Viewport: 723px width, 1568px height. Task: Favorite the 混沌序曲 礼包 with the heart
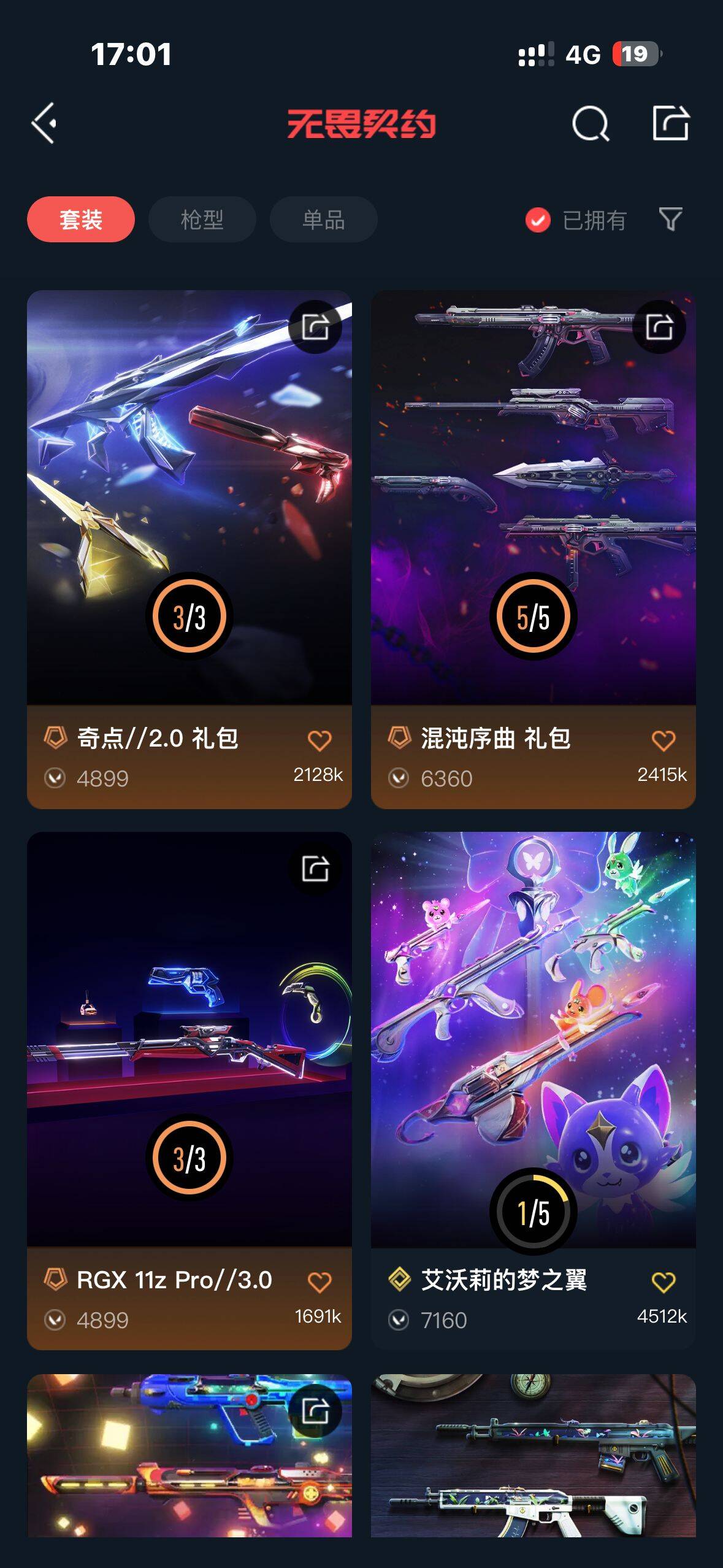(663, 740)
